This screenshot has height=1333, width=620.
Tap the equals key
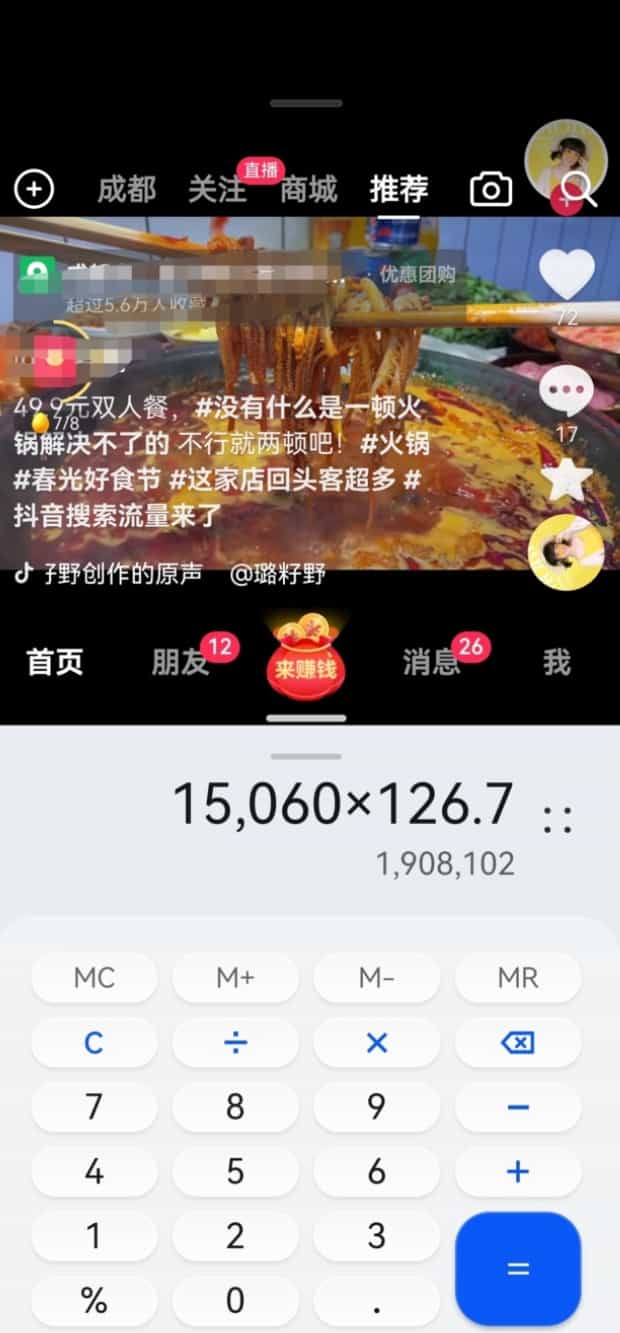coord(518,1268)
